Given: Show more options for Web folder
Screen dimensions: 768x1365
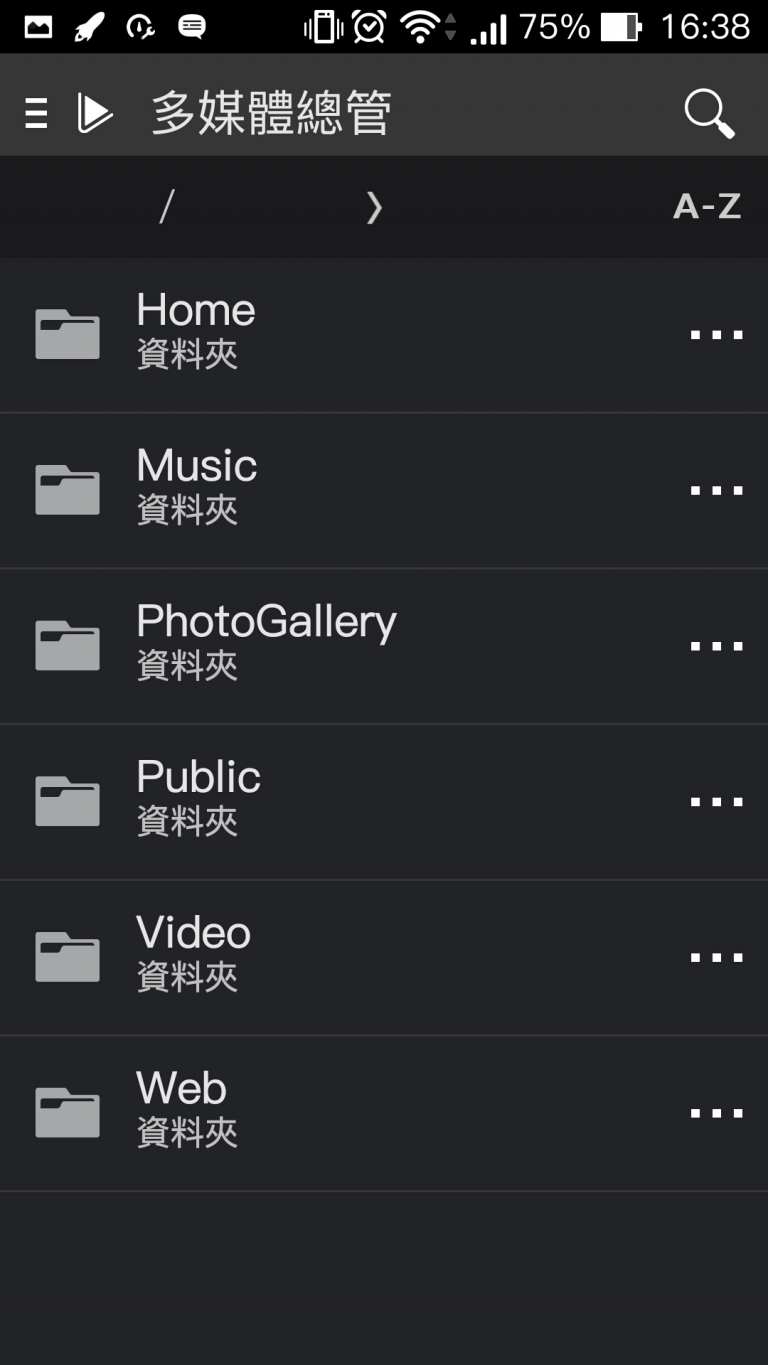Looking at the screenshot, I should [717, 1113].
